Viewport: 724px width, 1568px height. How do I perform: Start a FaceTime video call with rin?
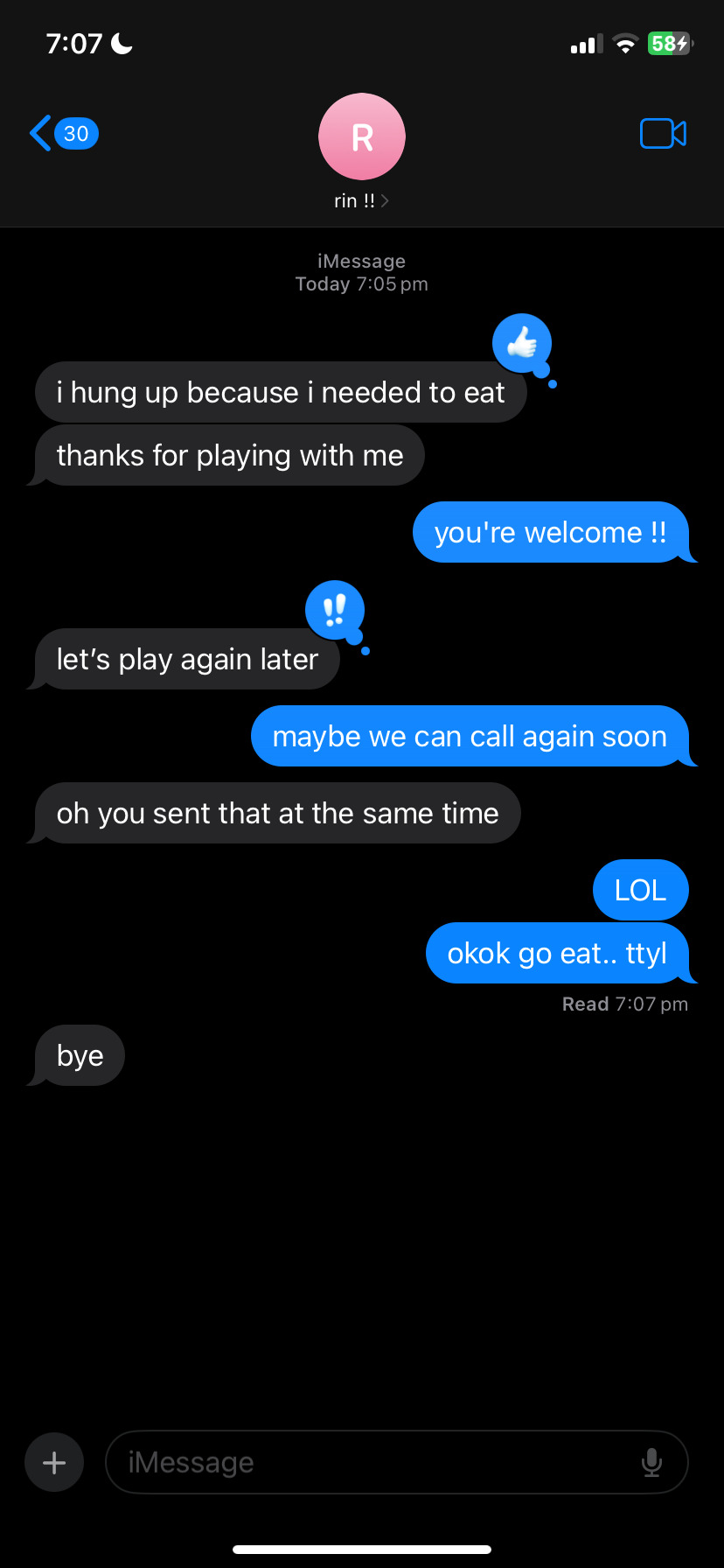tap(663, 134)
